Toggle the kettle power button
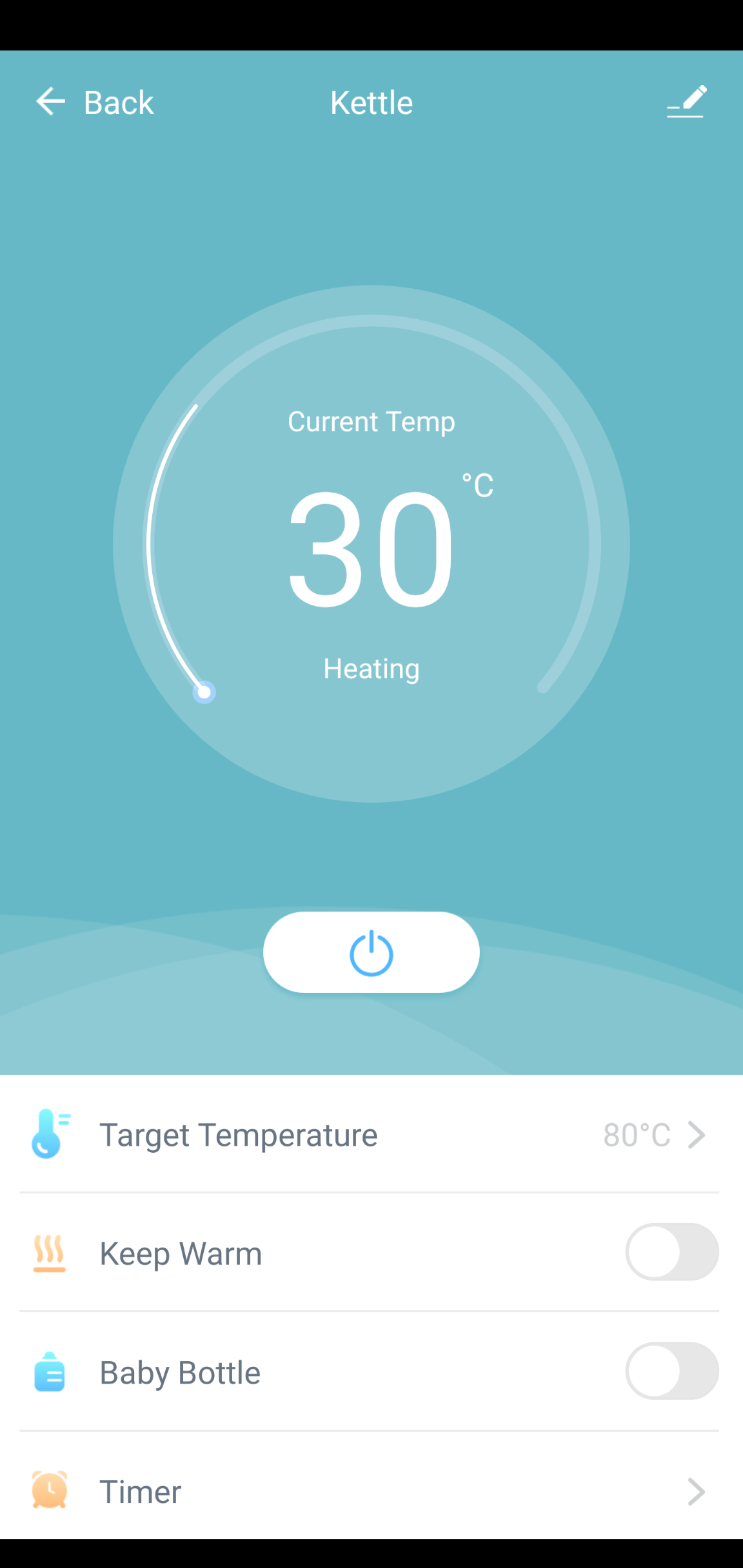Screen dimensions: 743x1568 tap(371, 952)
